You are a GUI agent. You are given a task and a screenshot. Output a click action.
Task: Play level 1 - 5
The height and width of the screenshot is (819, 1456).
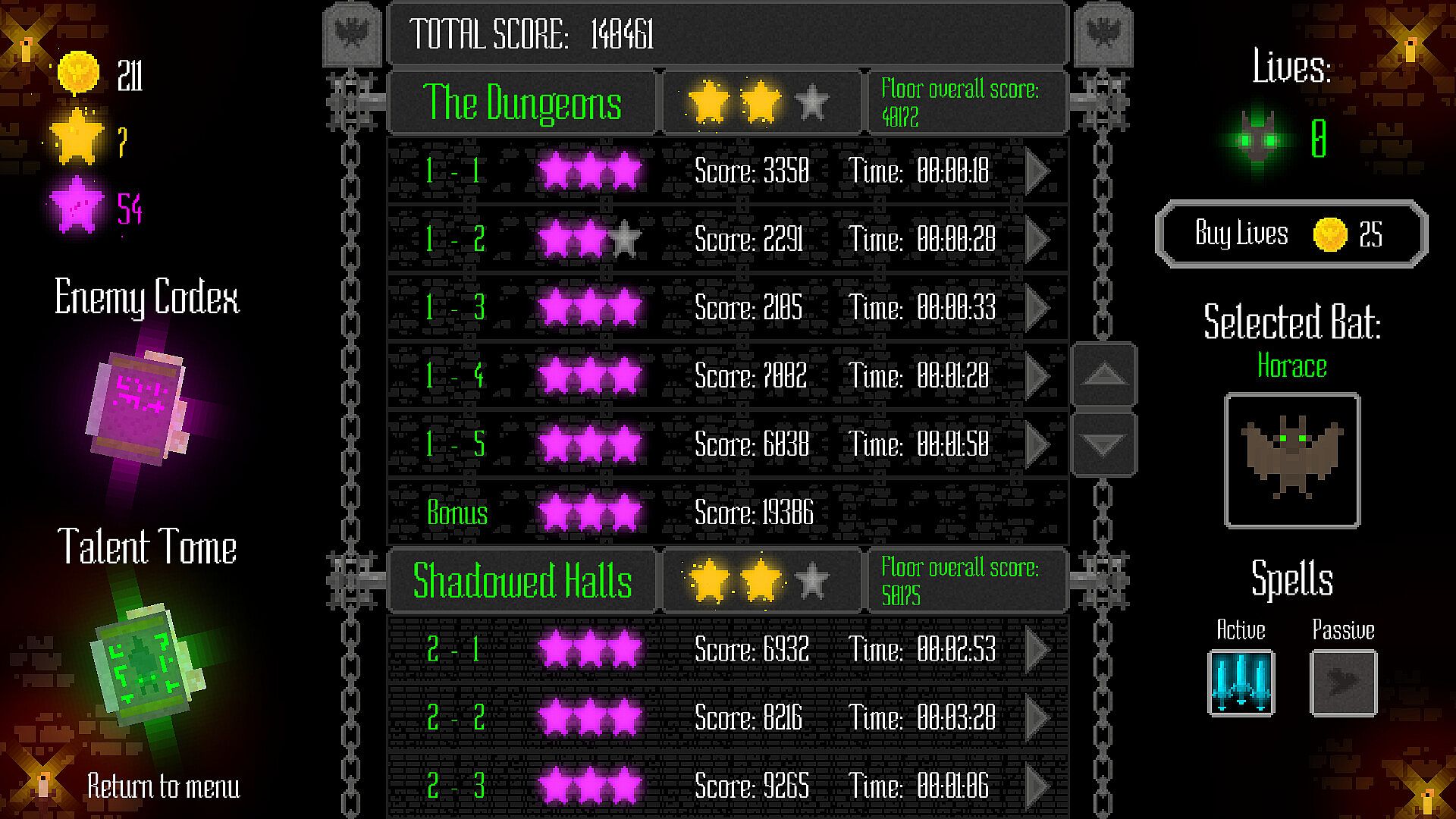point(1037,444)
